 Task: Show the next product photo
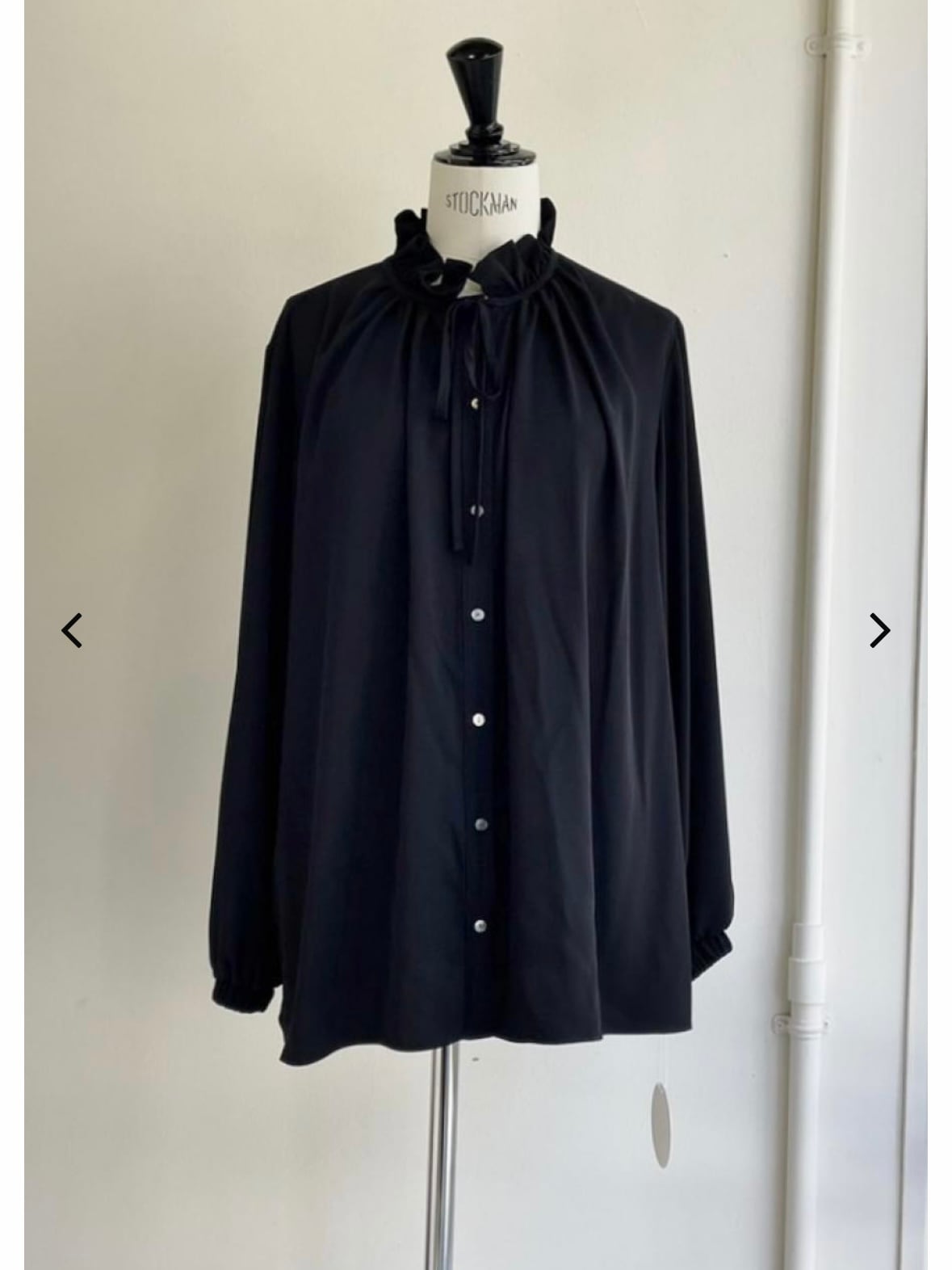pos(879,630)
